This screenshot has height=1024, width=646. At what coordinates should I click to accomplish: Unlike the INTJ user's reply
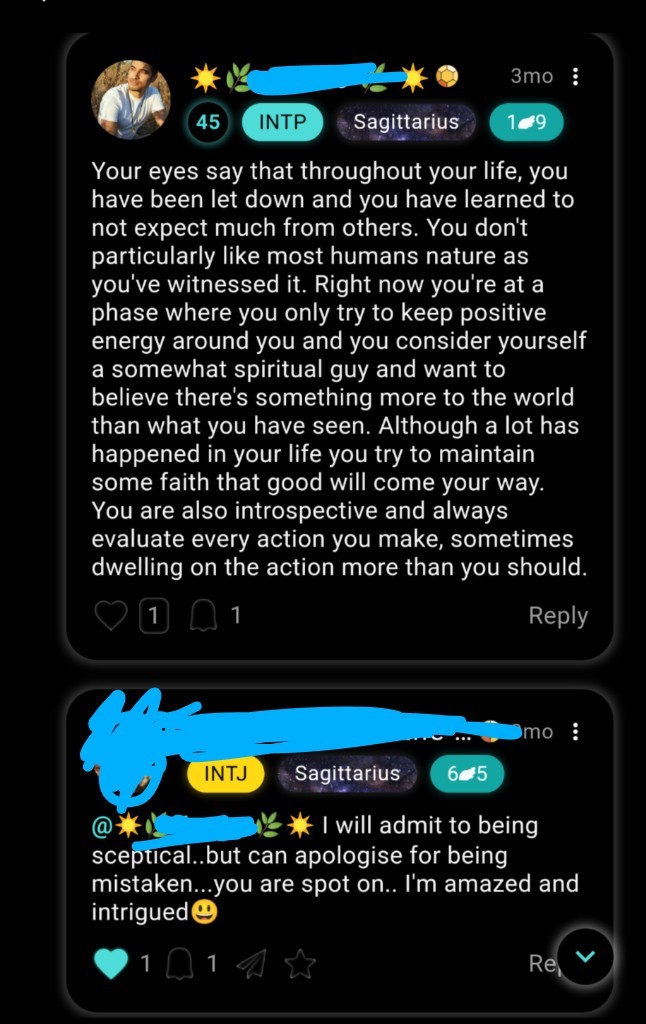(111, 964)
